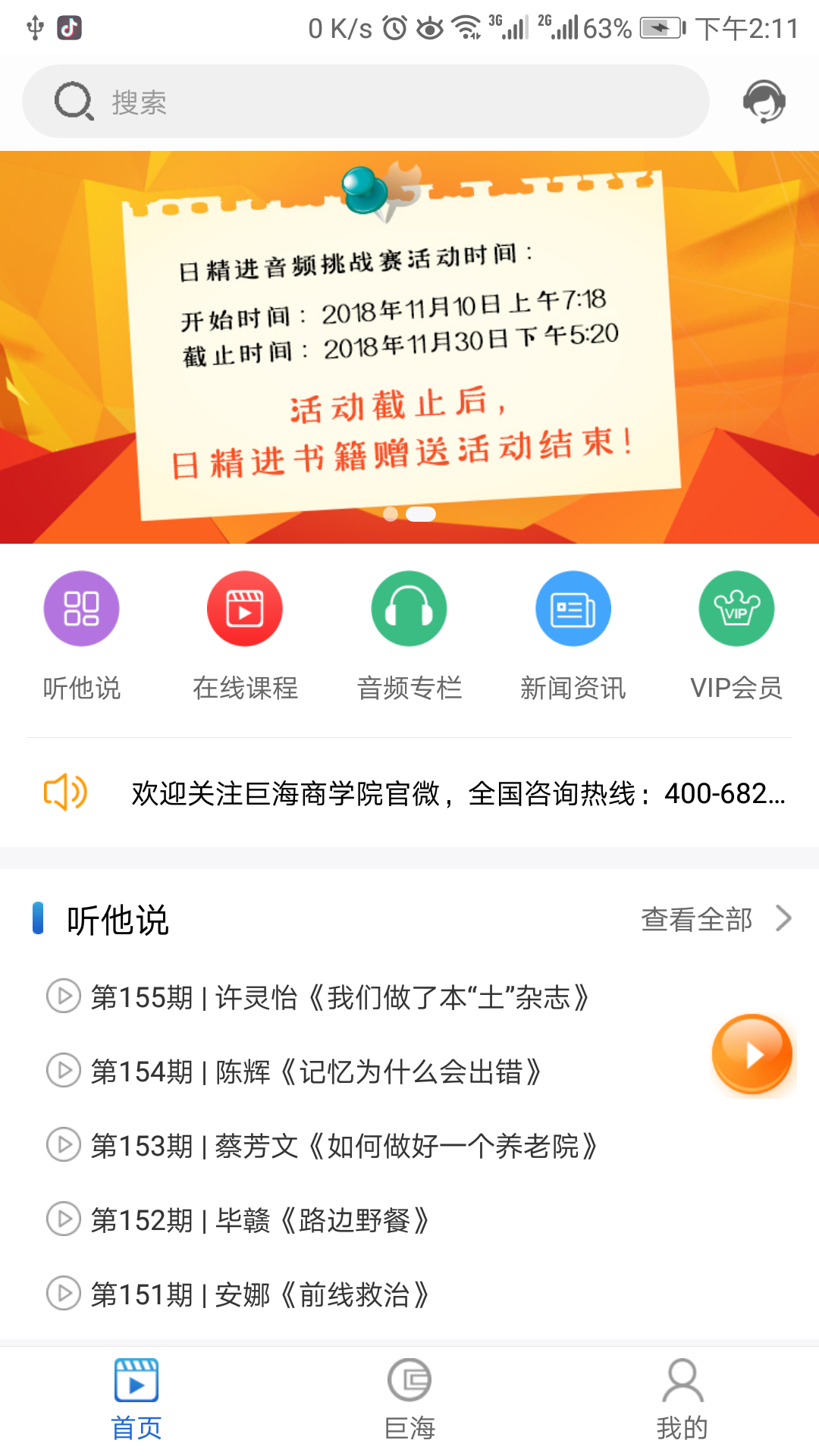This screenshot has width=819, height=1456.
Task: Open 新闻资讯 news section
Action: click(573, 609)
